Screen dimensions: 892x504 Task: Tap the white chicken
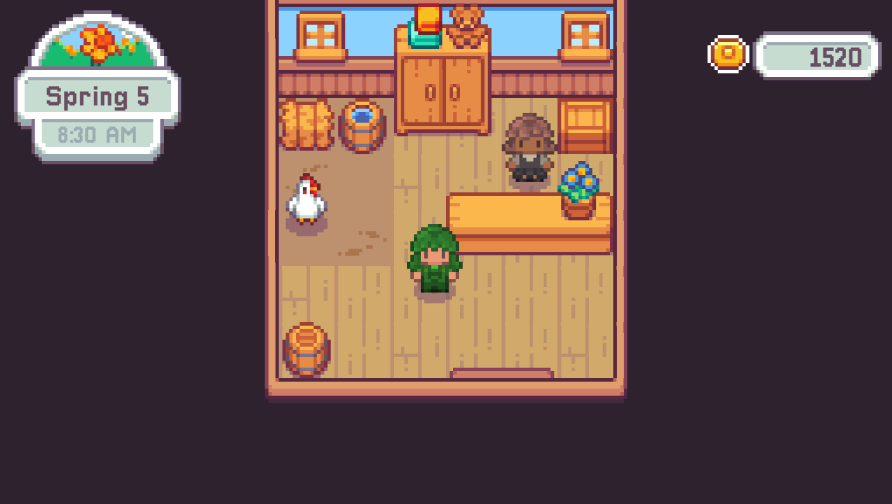[x=307, y=199]
